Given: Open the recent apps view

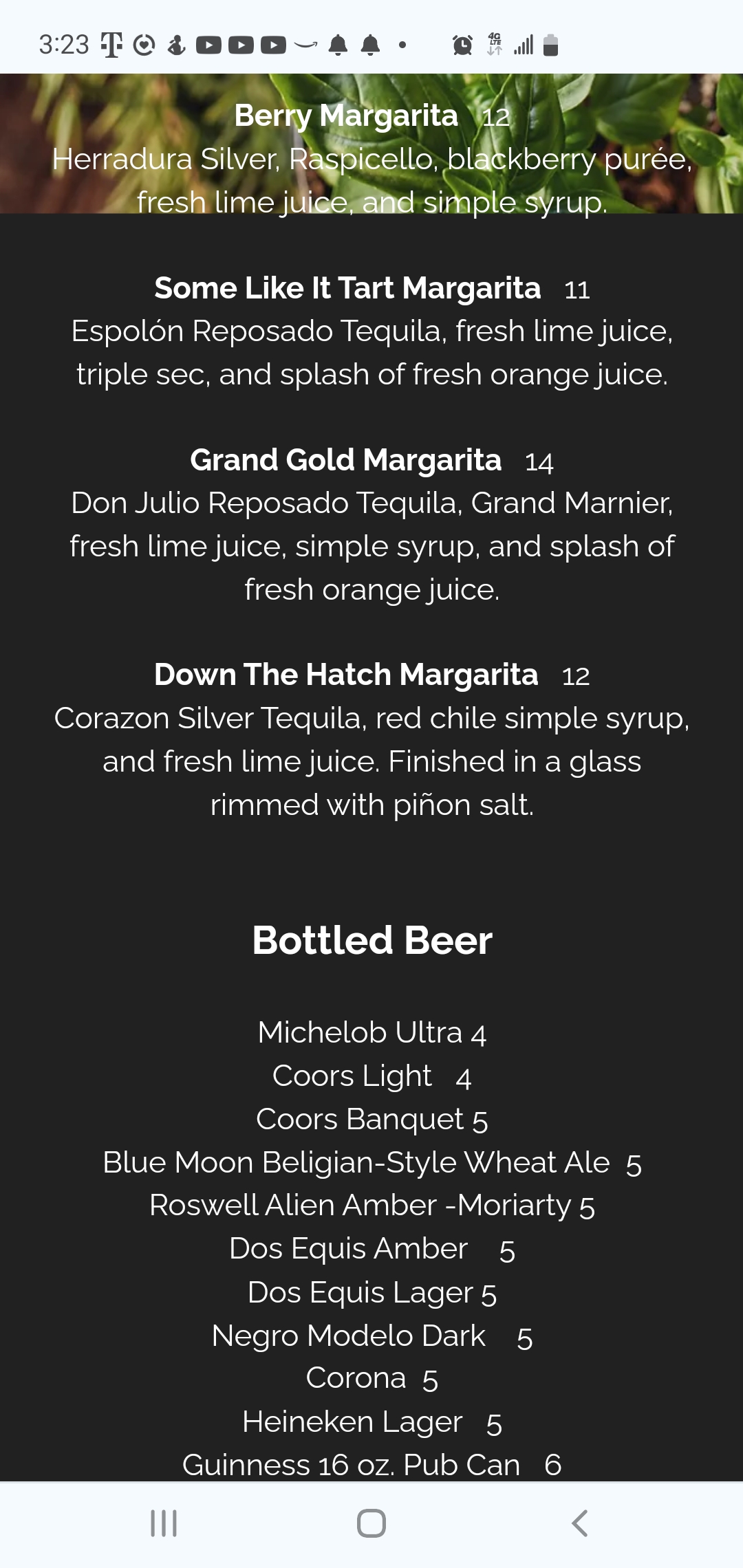Looking at the screenshot, I should tap(164, 1523).
